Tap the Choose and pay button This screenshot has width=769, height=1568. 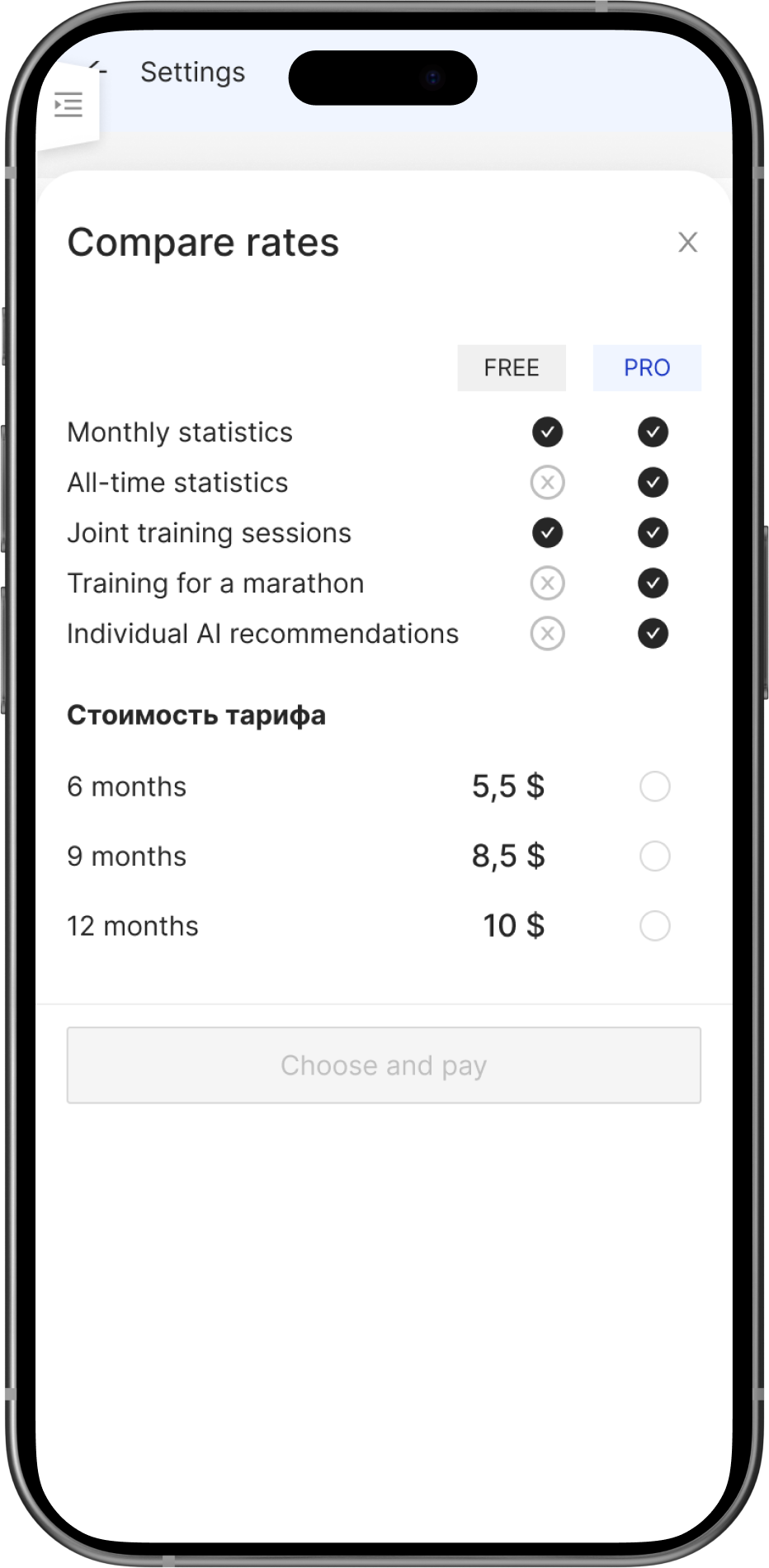pos(384,1065)
